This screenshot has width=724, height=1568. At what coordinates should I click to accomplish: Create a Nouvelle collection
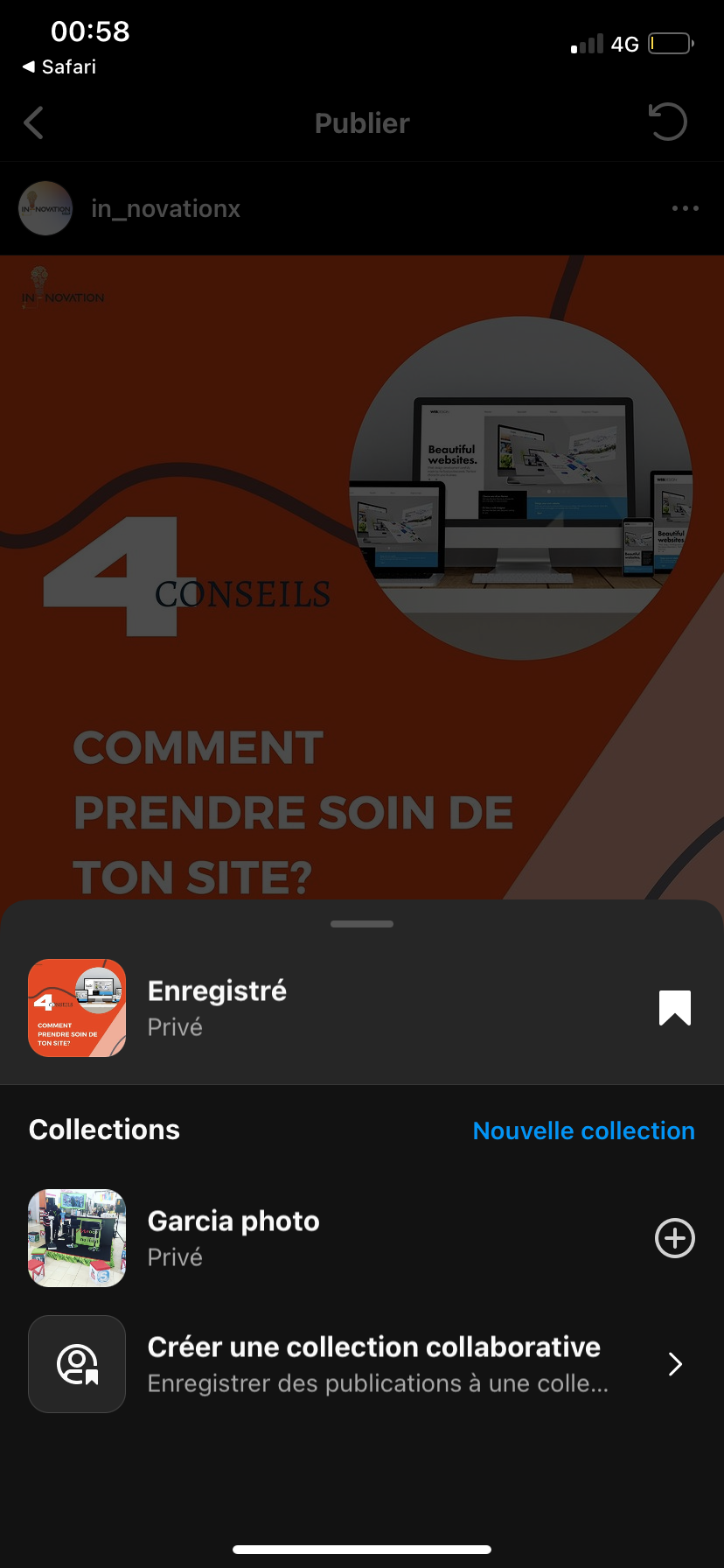[x=583, y=1130]
